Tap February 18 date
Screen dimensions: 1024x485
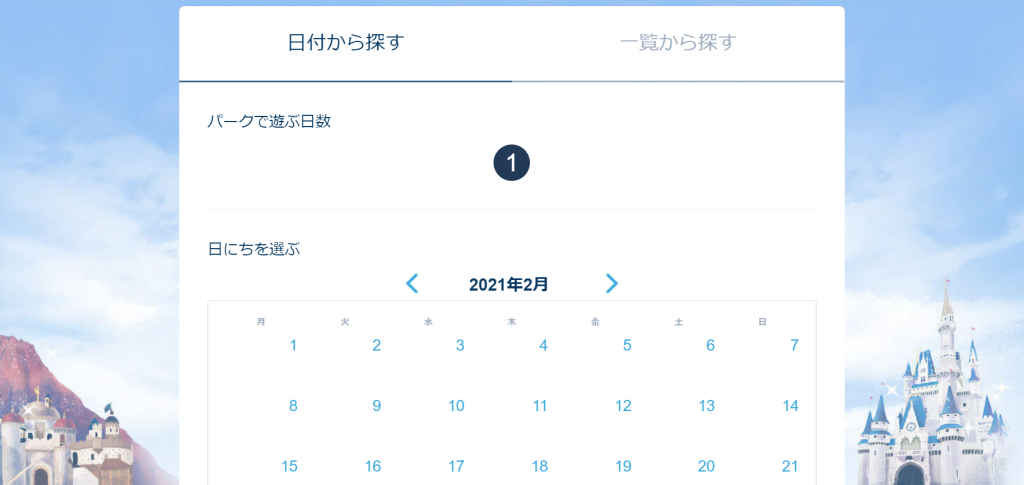click(540, 466)
